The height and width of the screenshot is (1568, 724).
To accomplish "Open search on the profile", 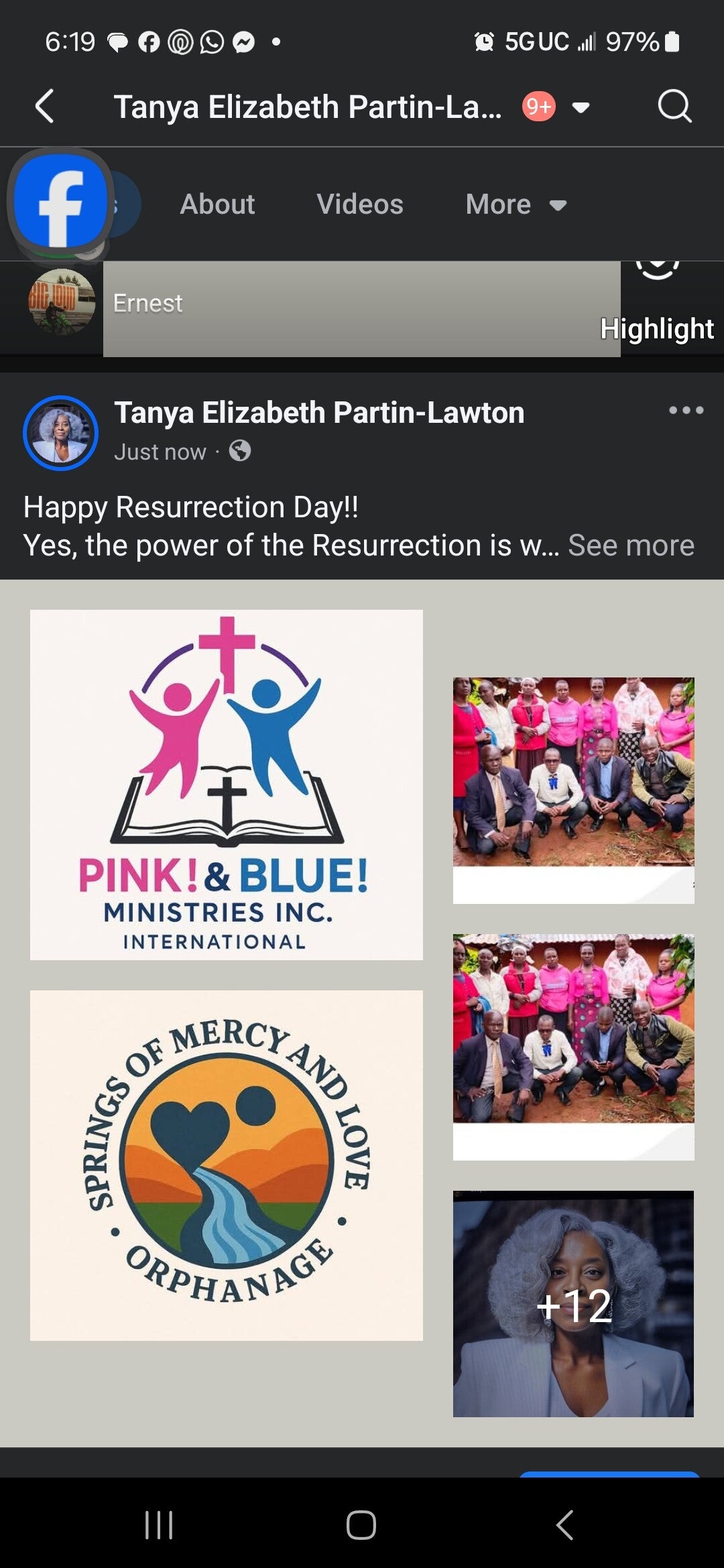I will coord(674,106).
